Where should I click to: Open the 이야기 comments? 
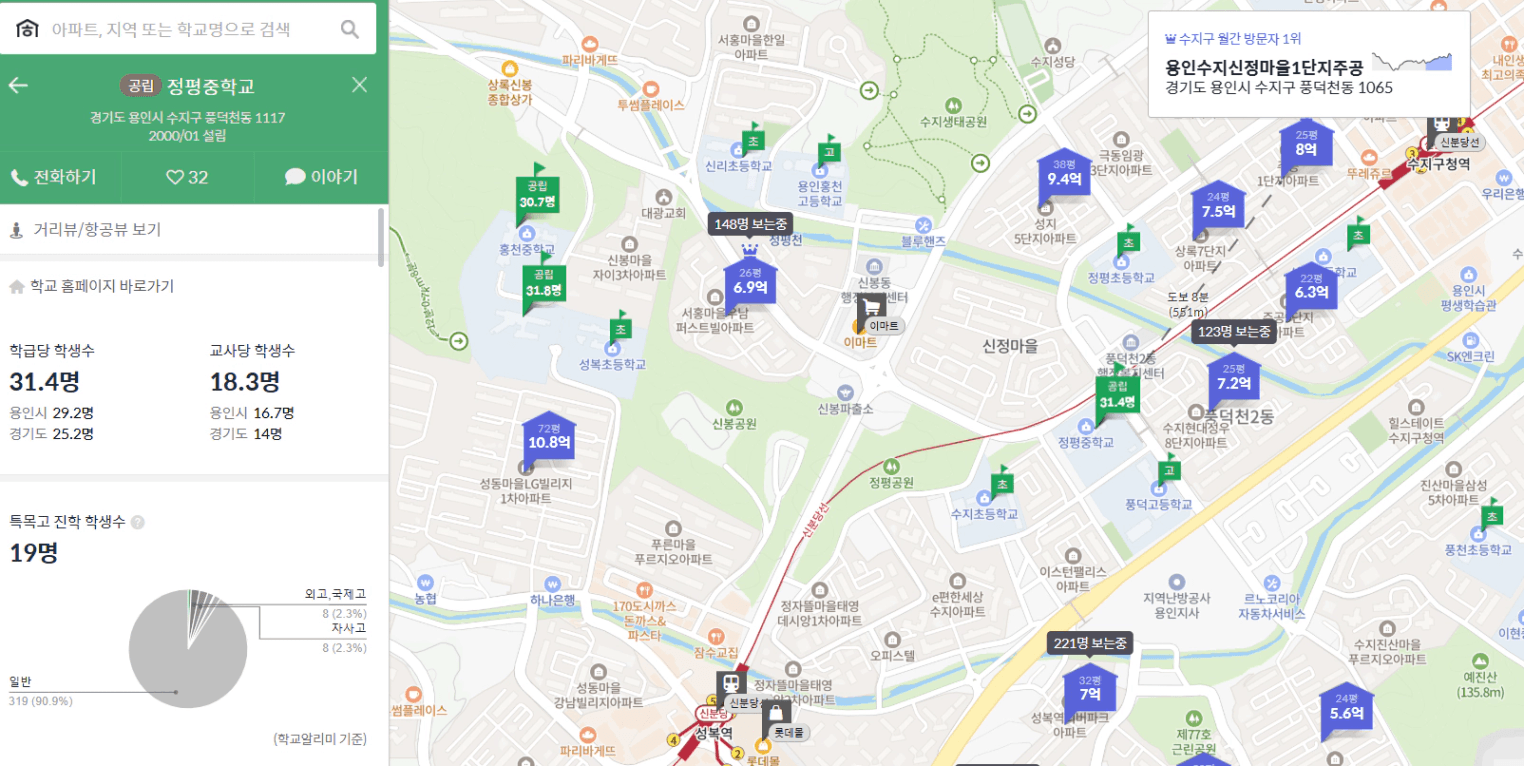point(321,177)
